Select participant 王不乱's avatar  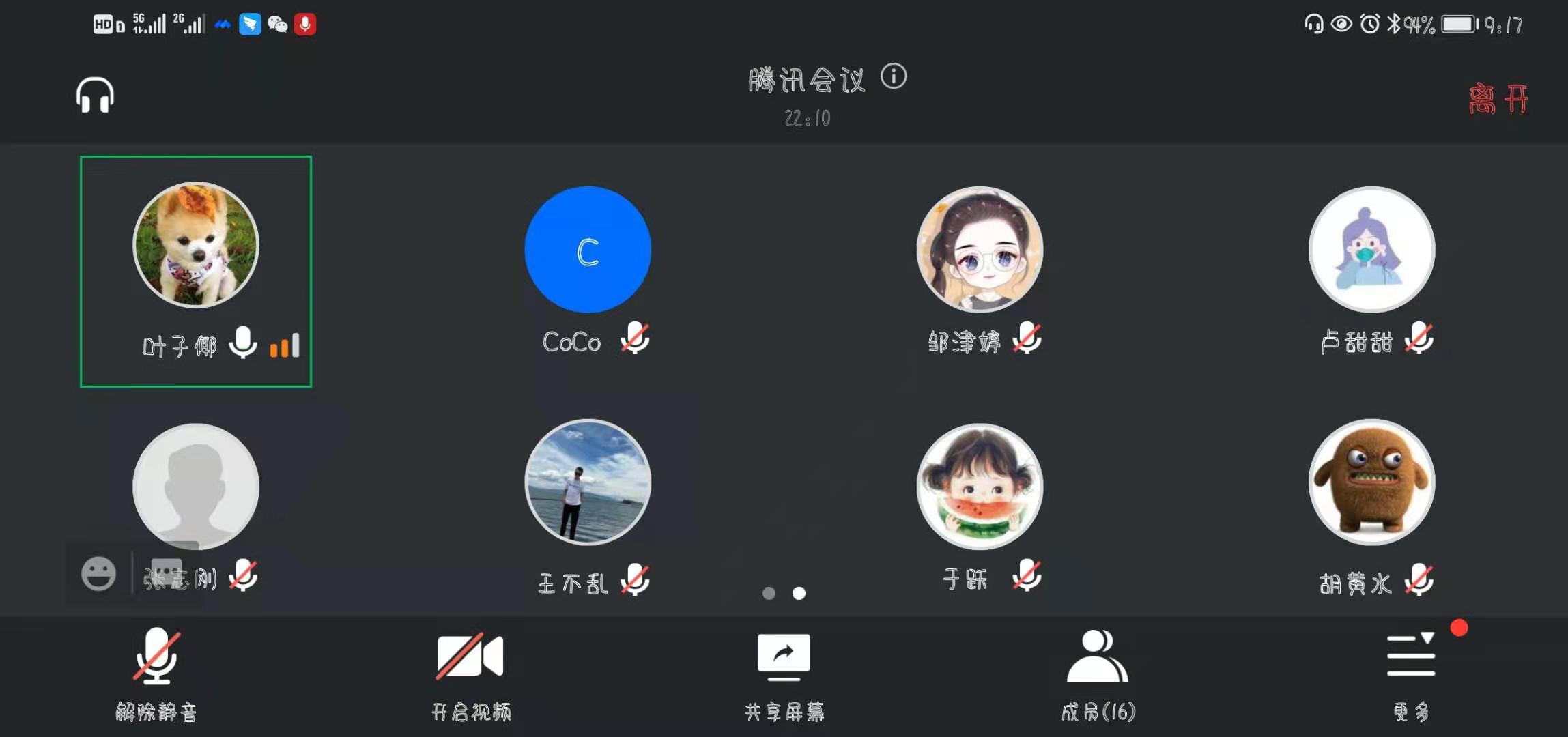click(x=588, y=482)
